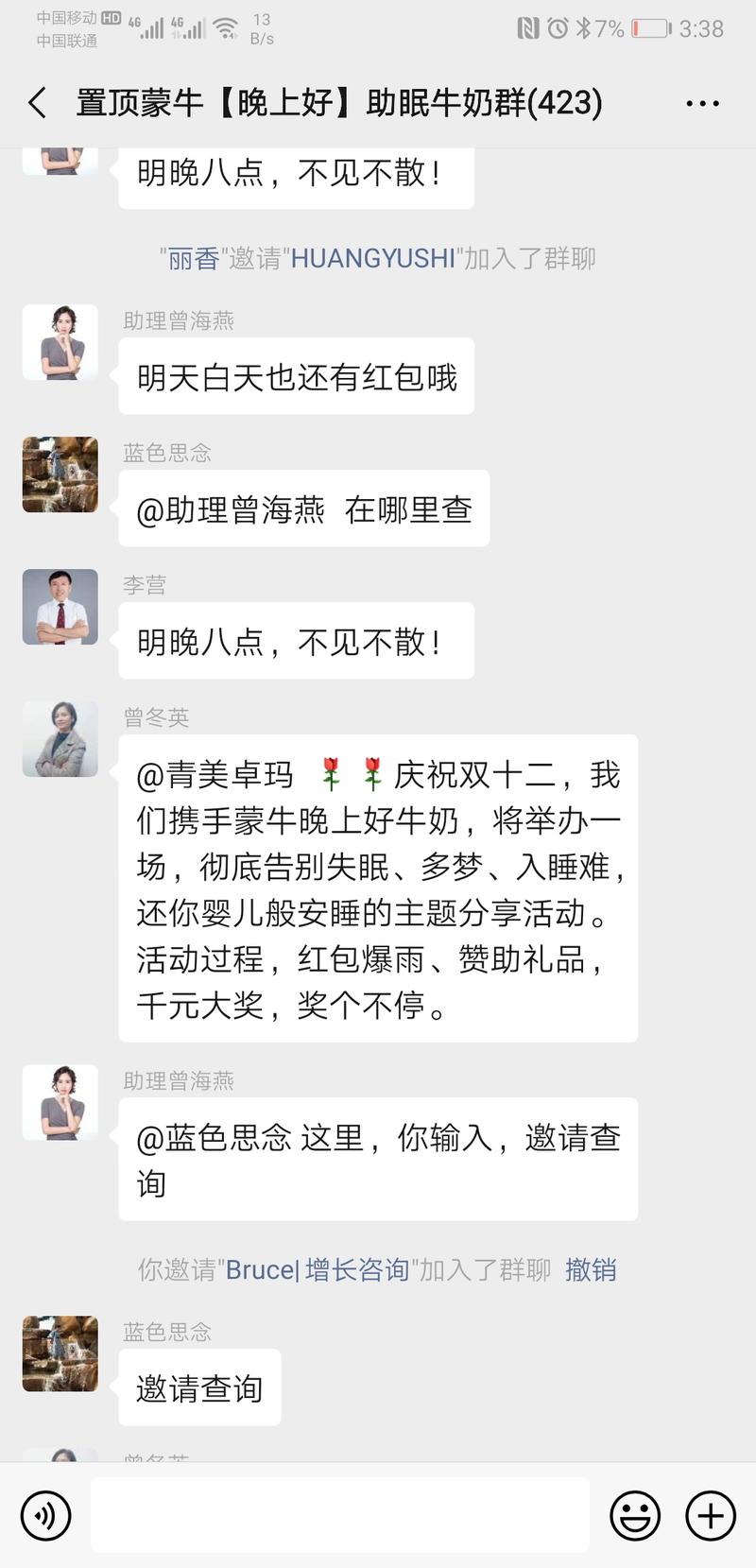Open group chat options with the ellipsis icon
This screenshot has height=1568, width=756.
(703, 102)
